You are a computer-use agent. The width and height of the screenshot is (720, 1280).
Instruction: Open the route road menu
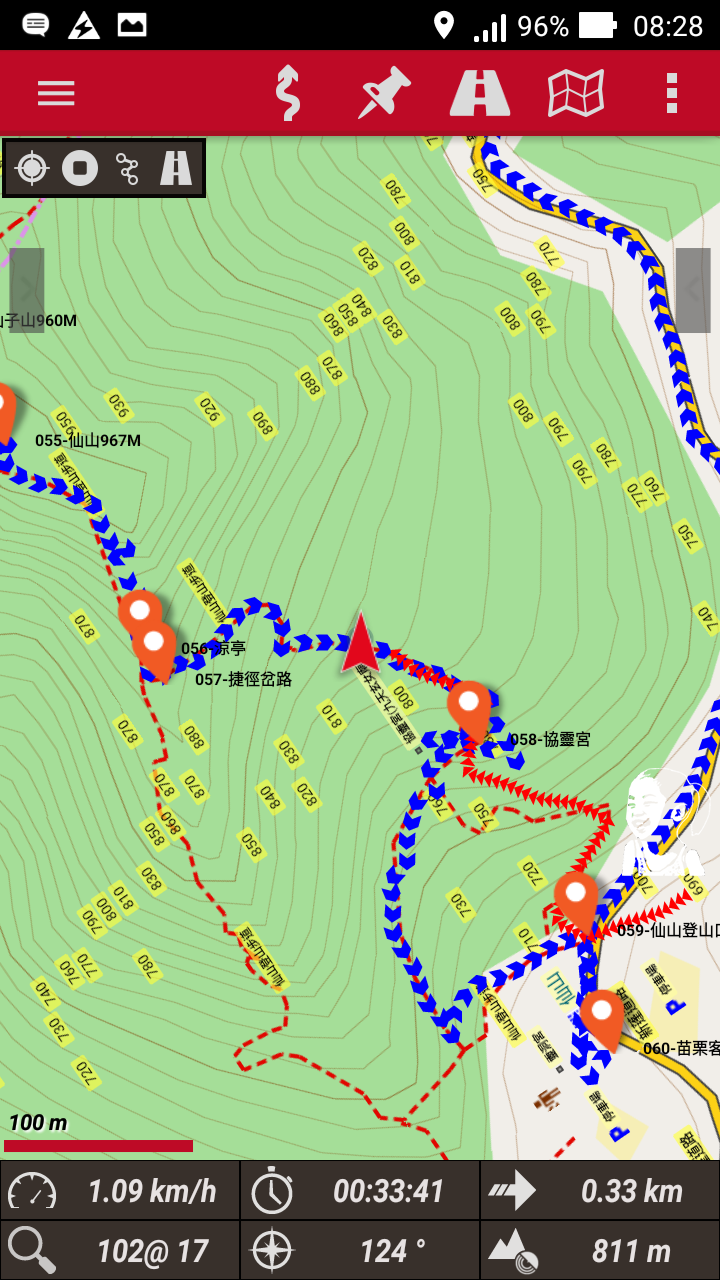(480, 93)
